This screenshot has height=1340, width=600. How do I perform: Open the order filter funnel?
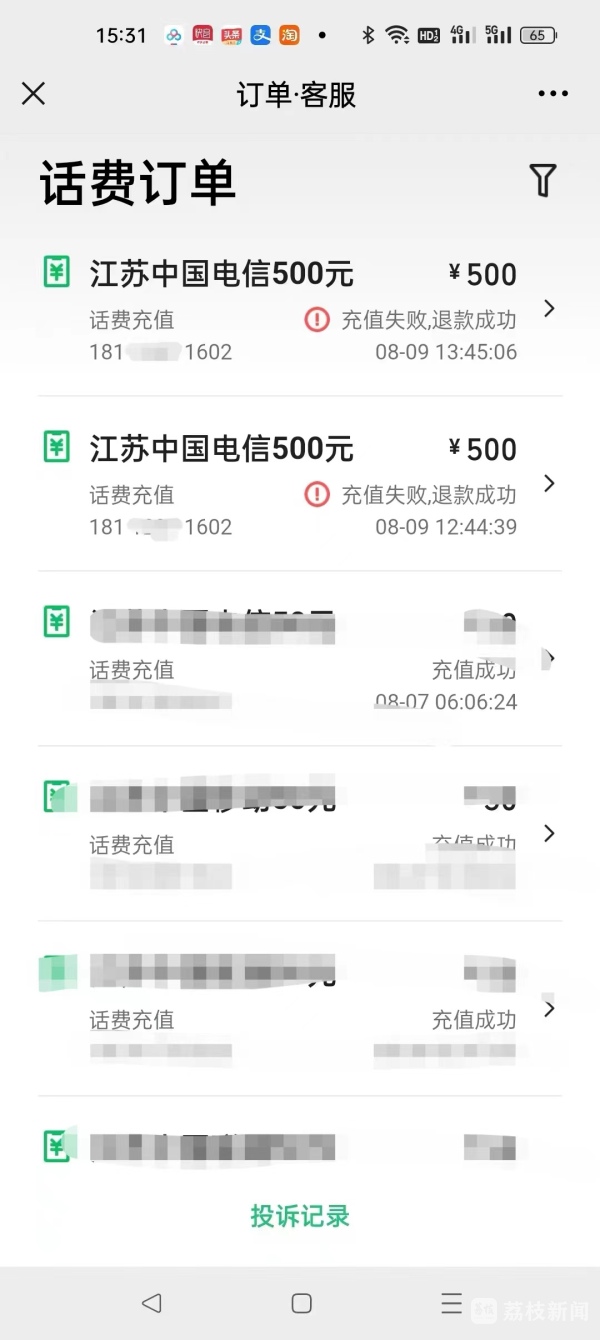542,180
